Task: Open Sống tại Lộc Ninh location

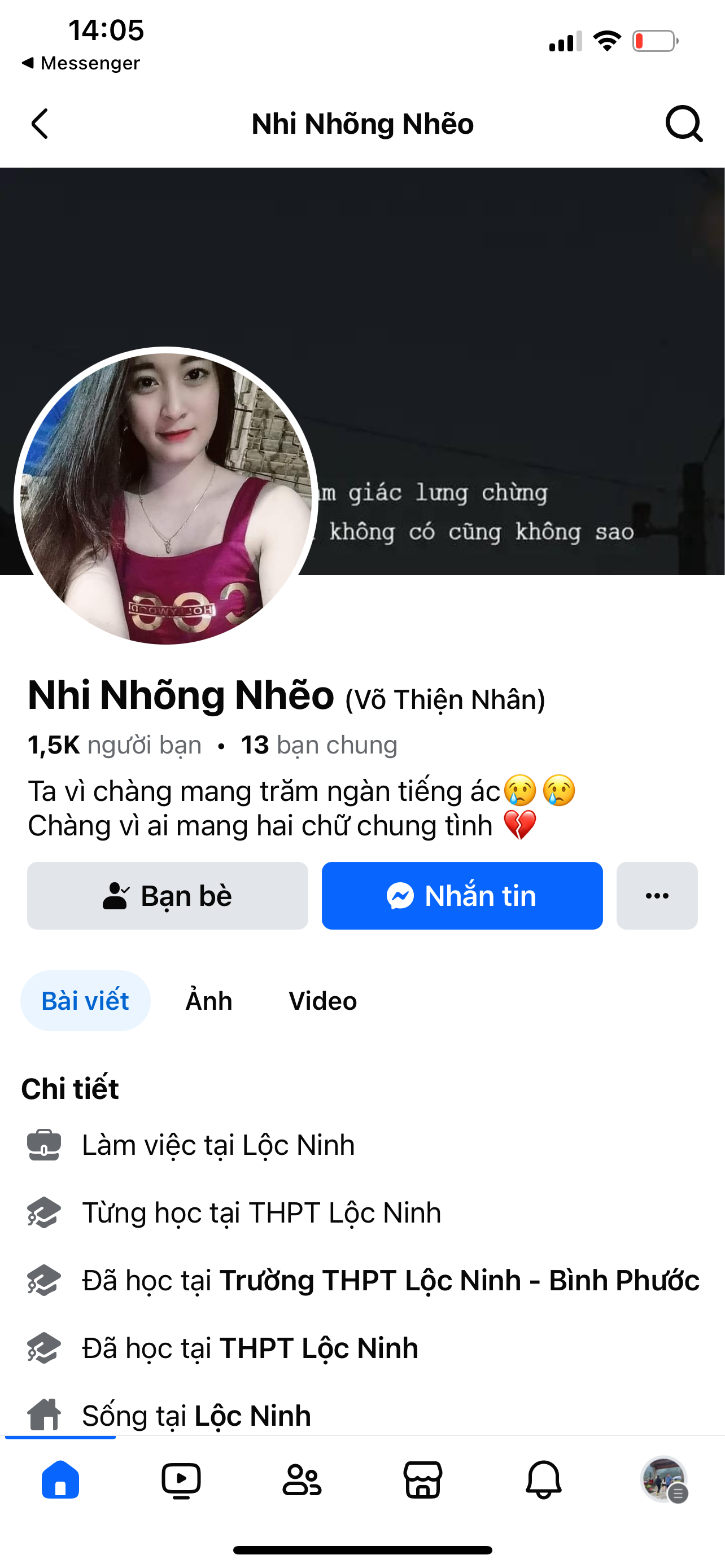Action: (252, 1415)
